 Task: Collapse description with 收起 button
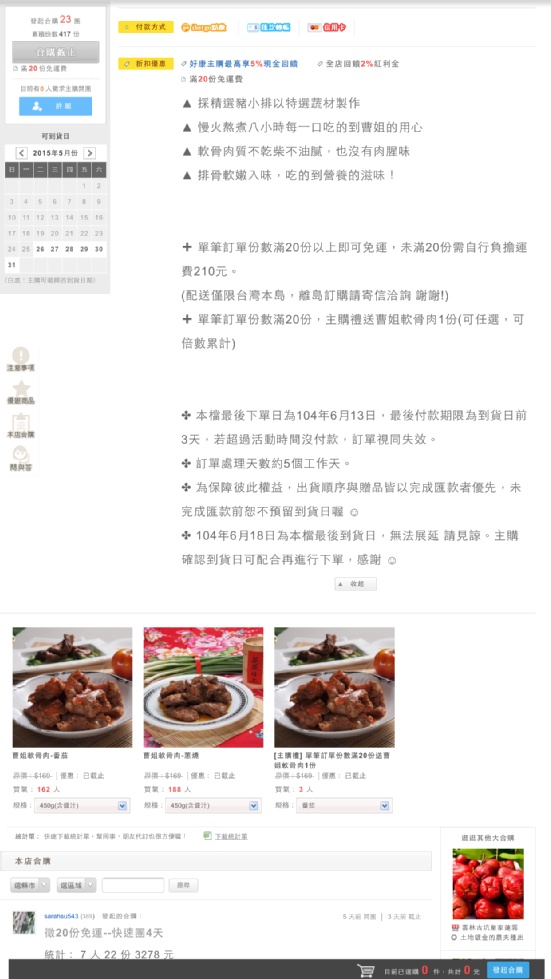coord(356,584)
